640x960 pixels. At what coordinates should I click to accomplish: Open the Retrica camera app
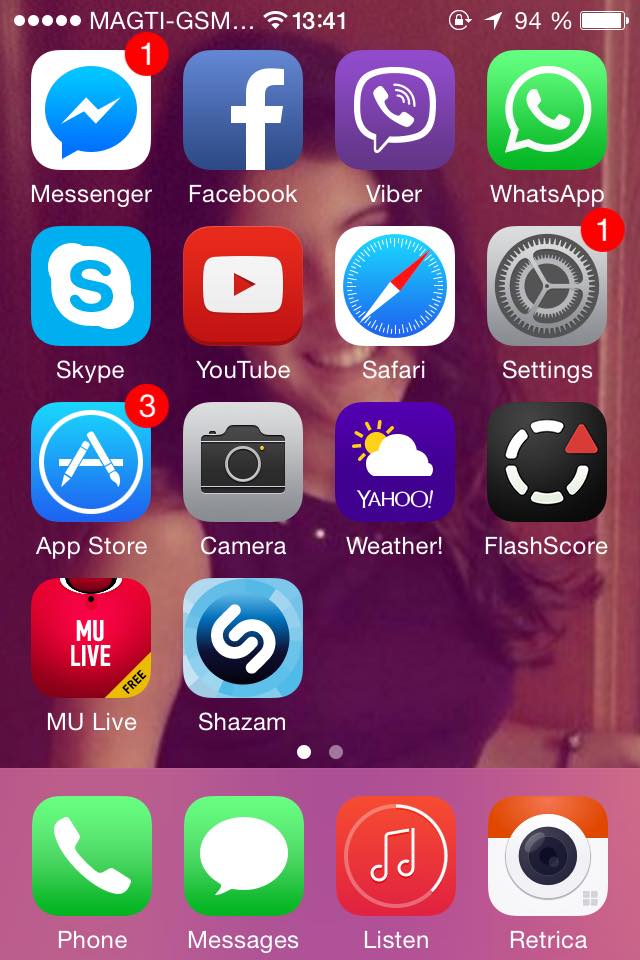pos(547,856)
